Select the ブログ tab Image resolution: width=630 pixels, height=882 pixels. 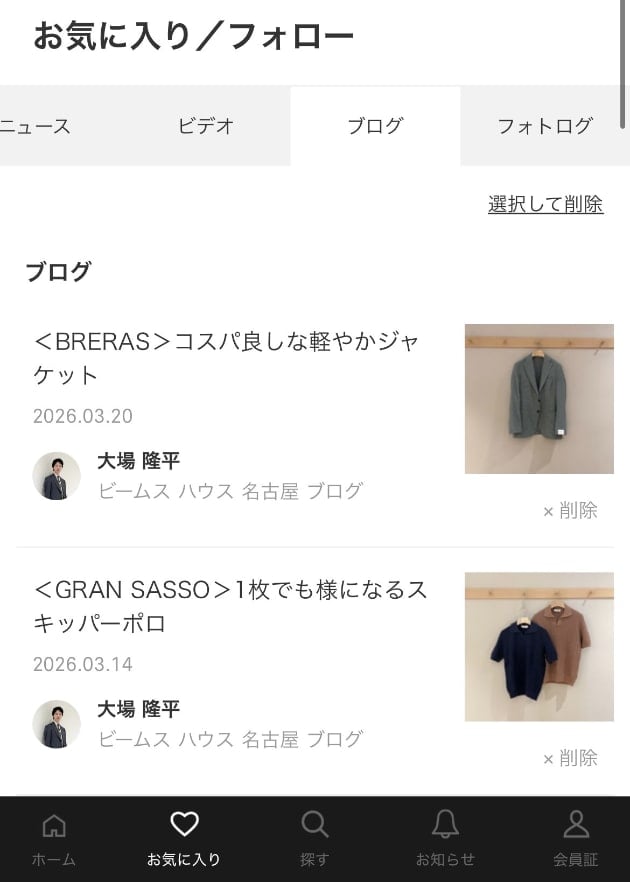(375, 125)
